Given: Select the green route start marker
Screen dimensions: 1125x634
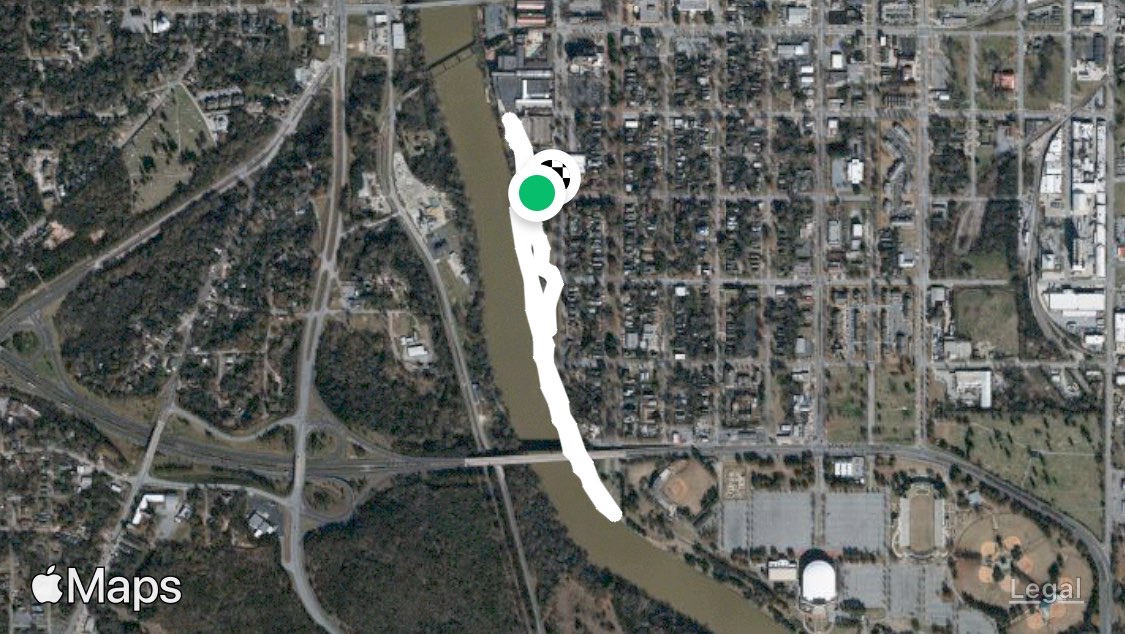Looking at the screenshot, I should [537, 192].
